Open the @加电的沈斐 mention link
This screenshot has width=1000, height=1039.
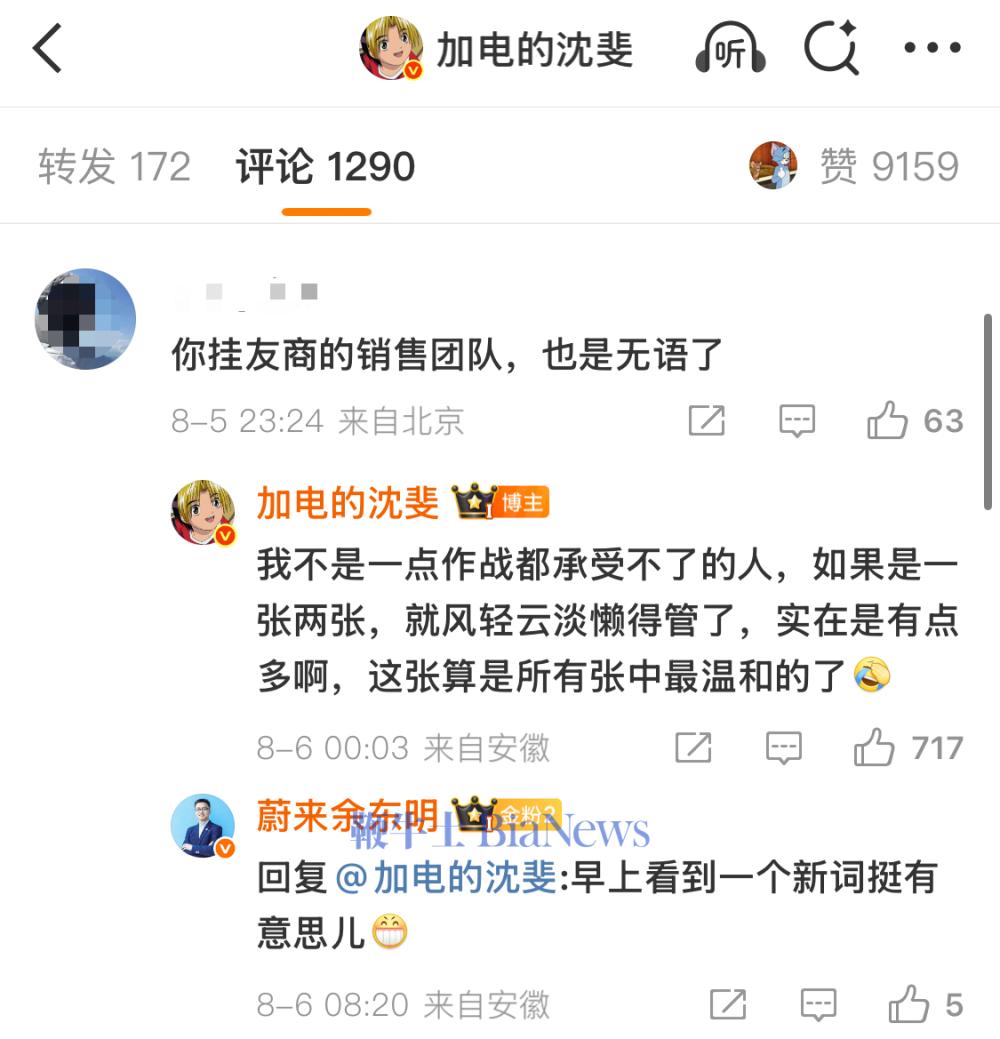tap(446, 878)
